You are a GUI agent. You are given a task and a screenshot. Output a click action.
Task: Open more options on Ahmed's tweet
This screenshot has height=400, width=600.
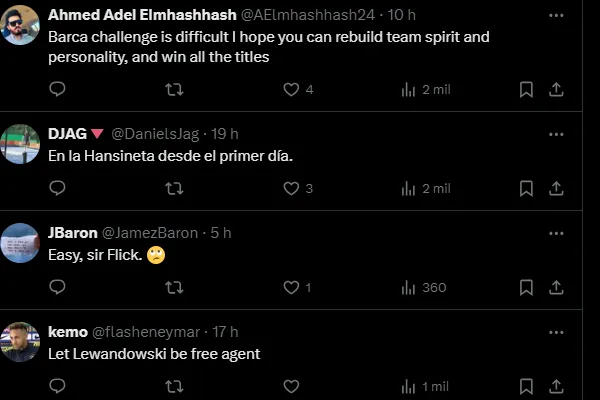(556, 15)
